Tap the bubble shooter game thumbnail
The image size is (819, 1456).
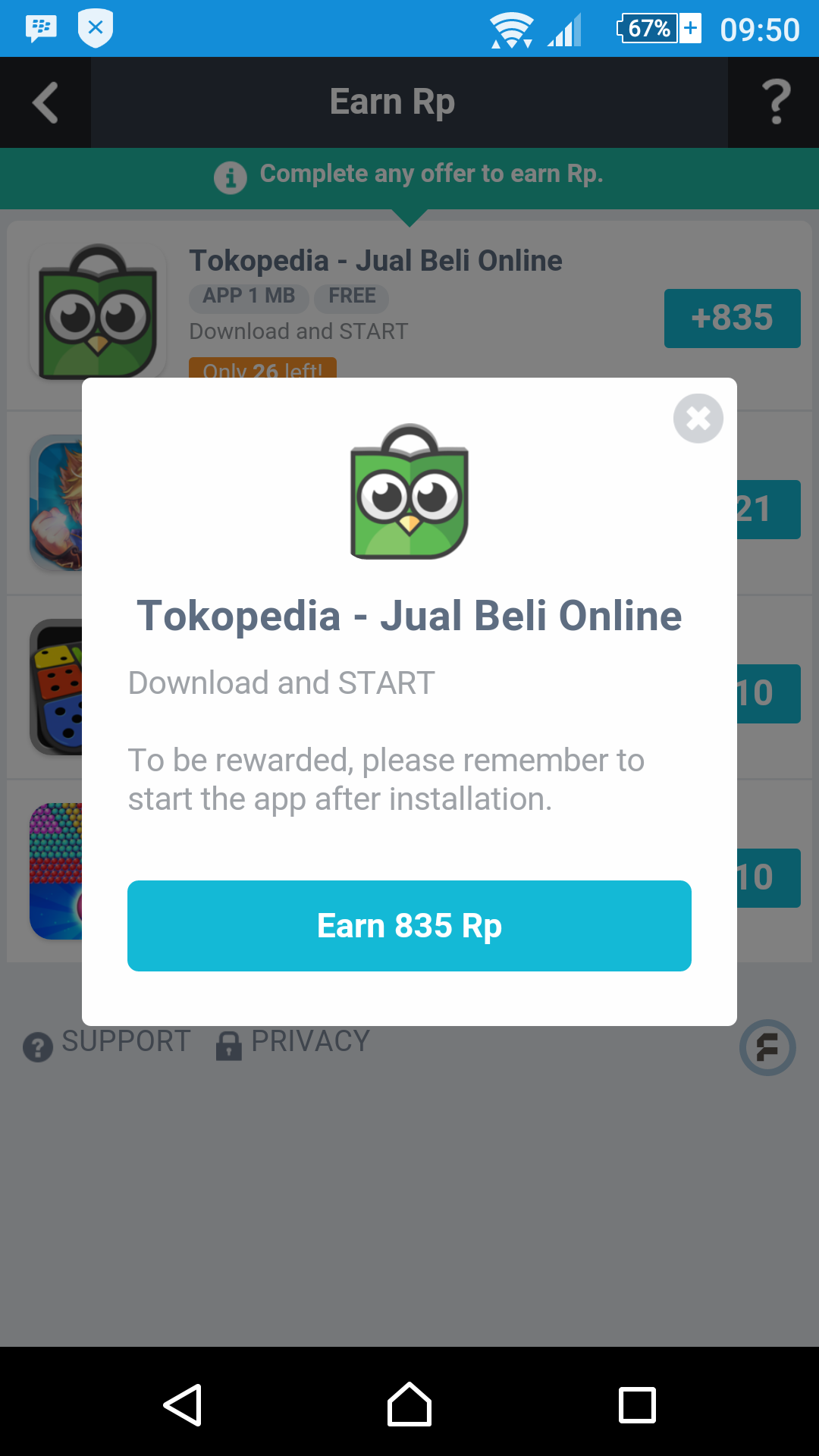(53, 871)
